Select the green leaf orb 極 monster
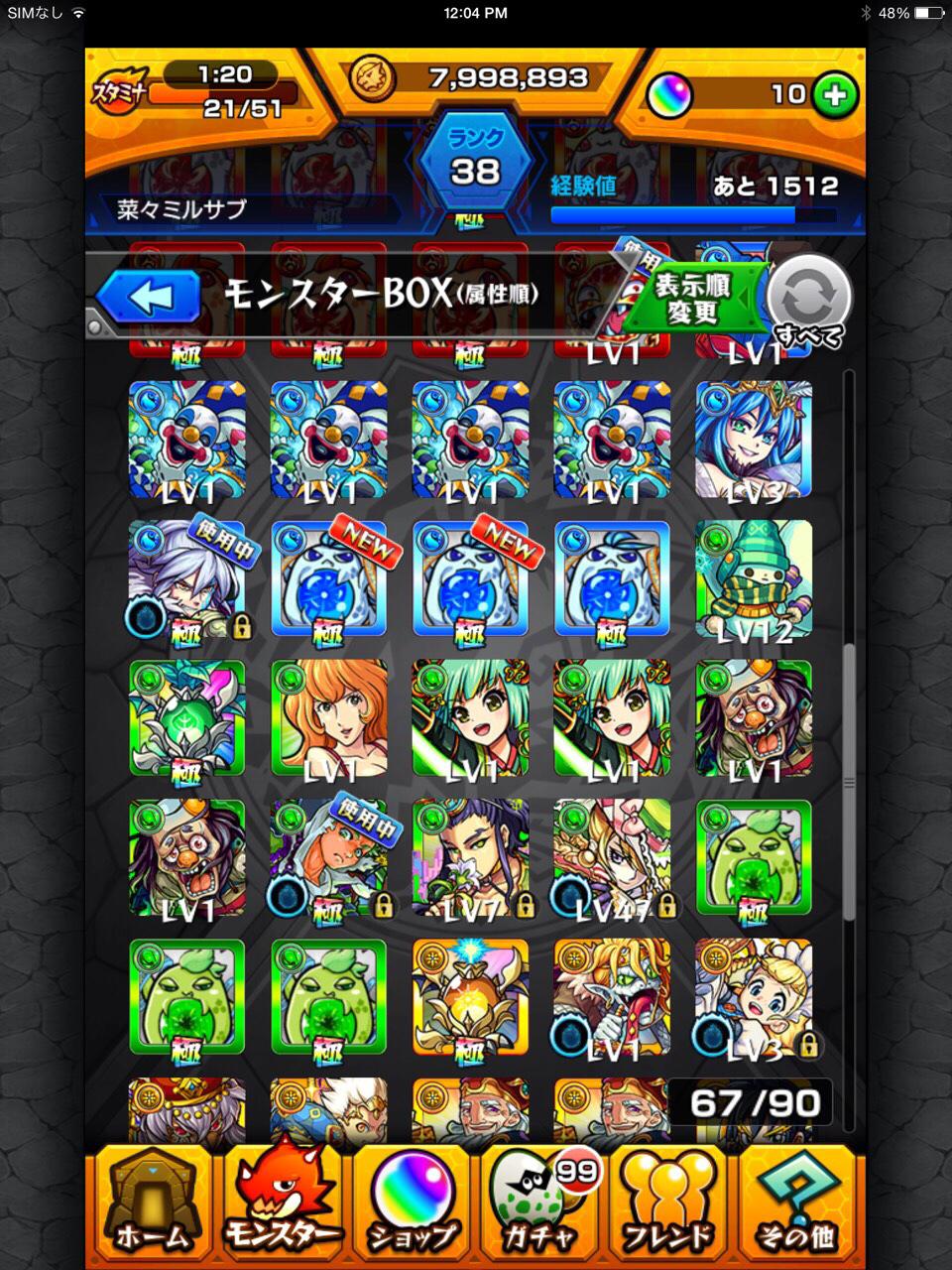The height and width of the screenshot is (1270, 952). coord(186,718)
